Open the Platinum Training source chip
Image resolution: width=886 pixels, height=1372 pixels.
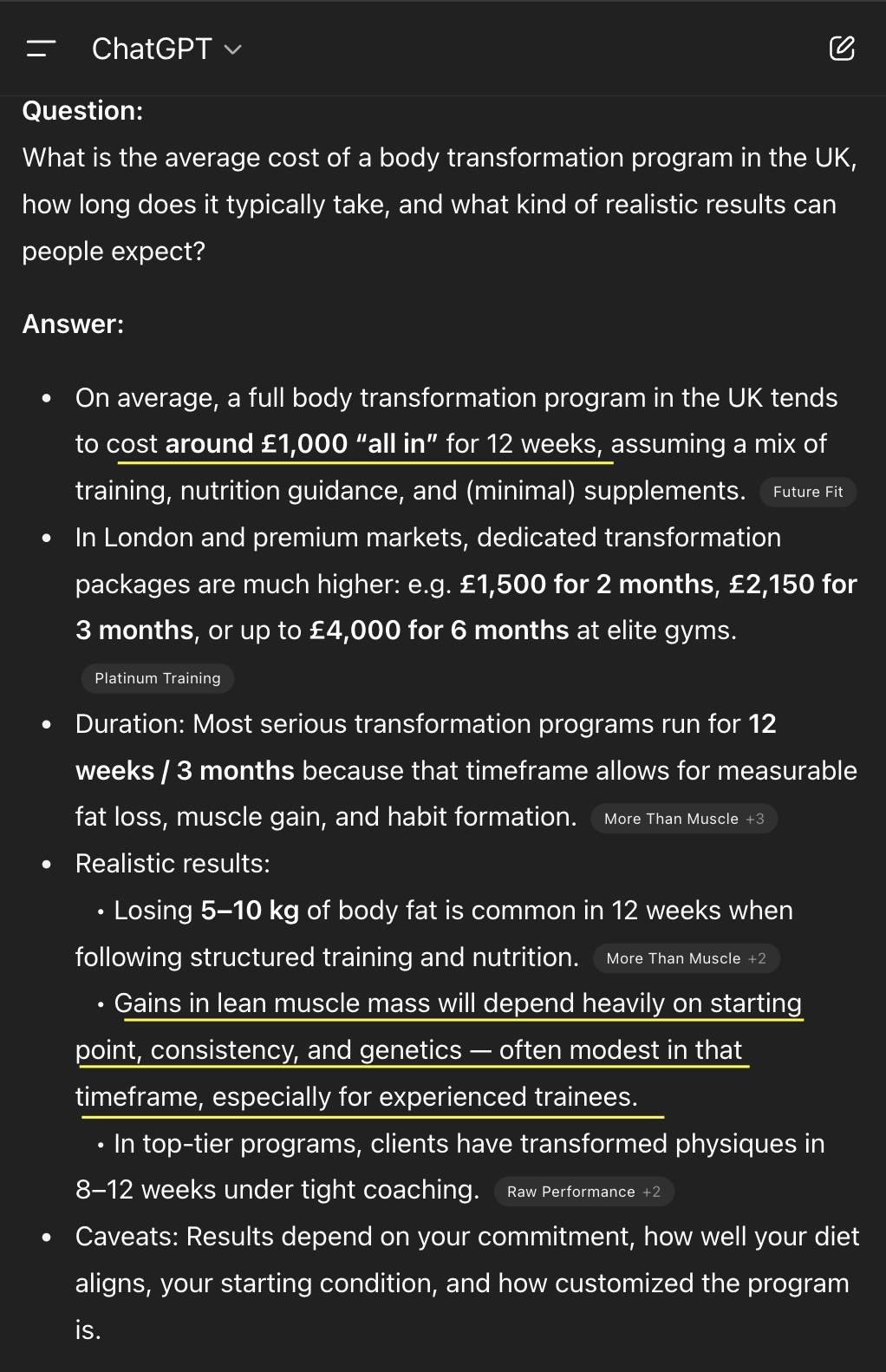click(158, 678)
